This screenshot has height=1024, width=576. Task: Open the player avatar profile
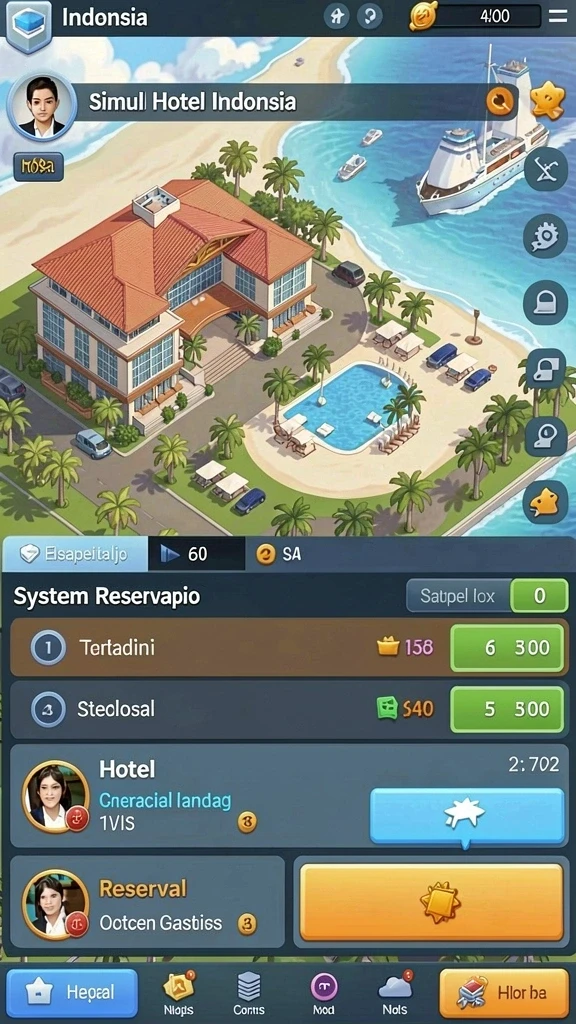click(42, 106)
